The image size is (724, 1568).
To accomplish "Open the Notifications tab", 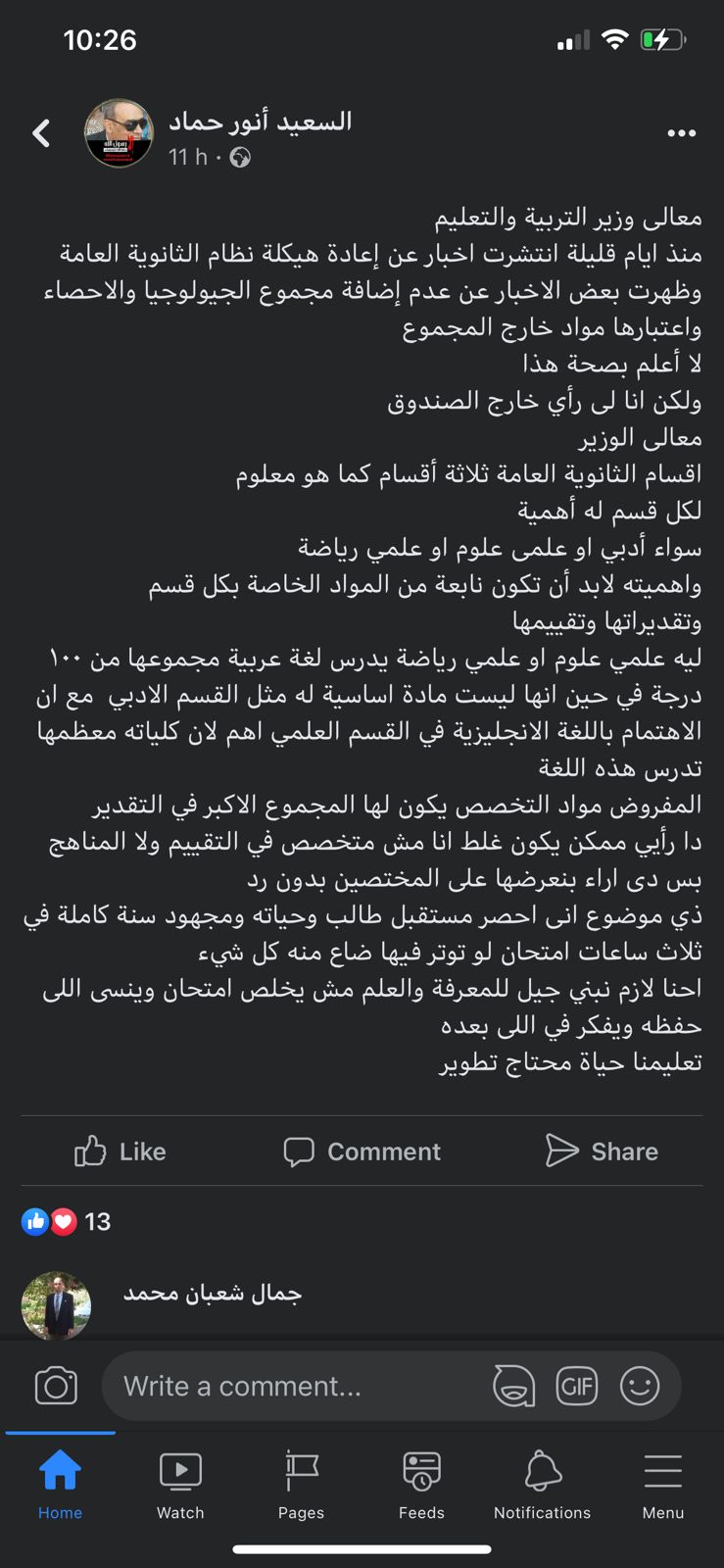I will coord(542,1485).
